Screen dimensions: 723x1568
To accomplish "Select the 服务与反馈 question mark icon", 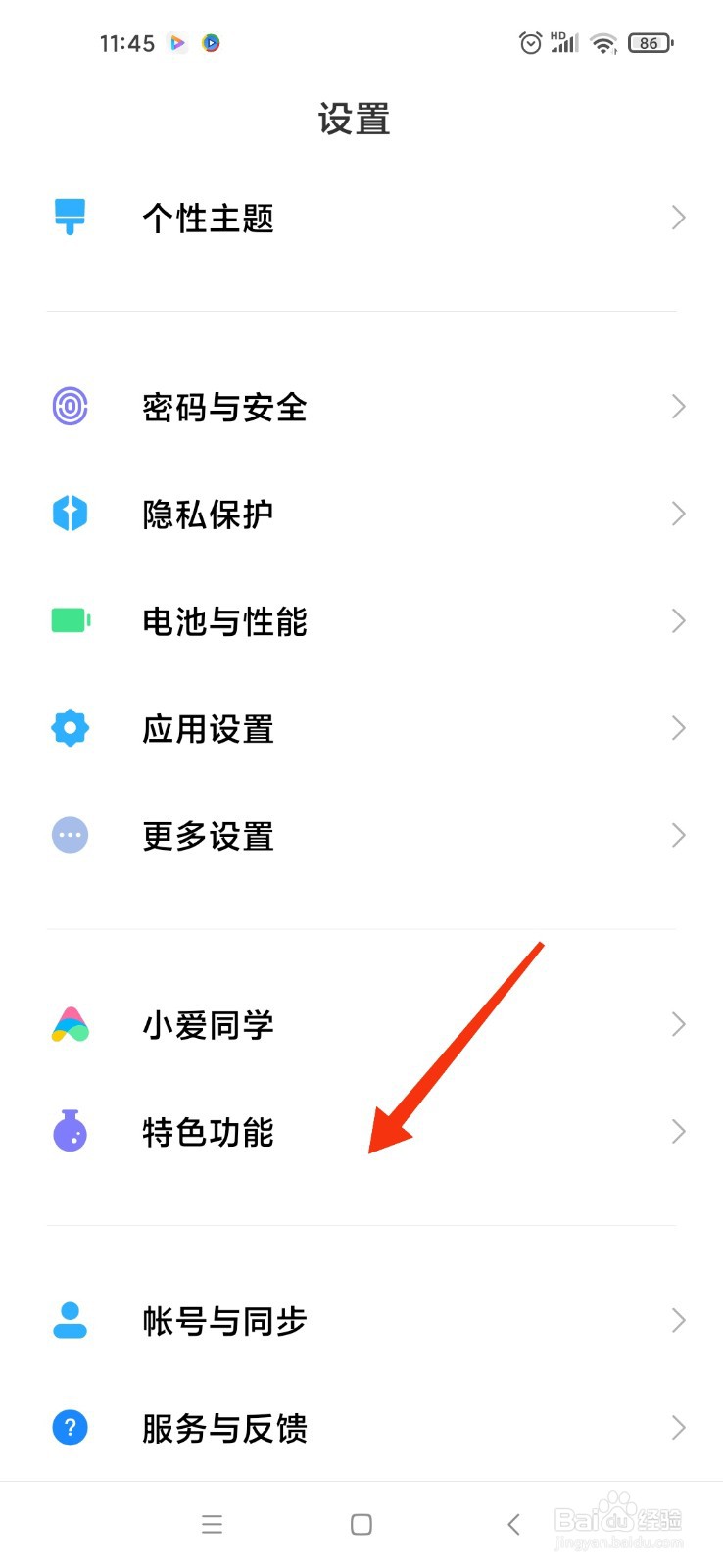I will click(69, 1428).
